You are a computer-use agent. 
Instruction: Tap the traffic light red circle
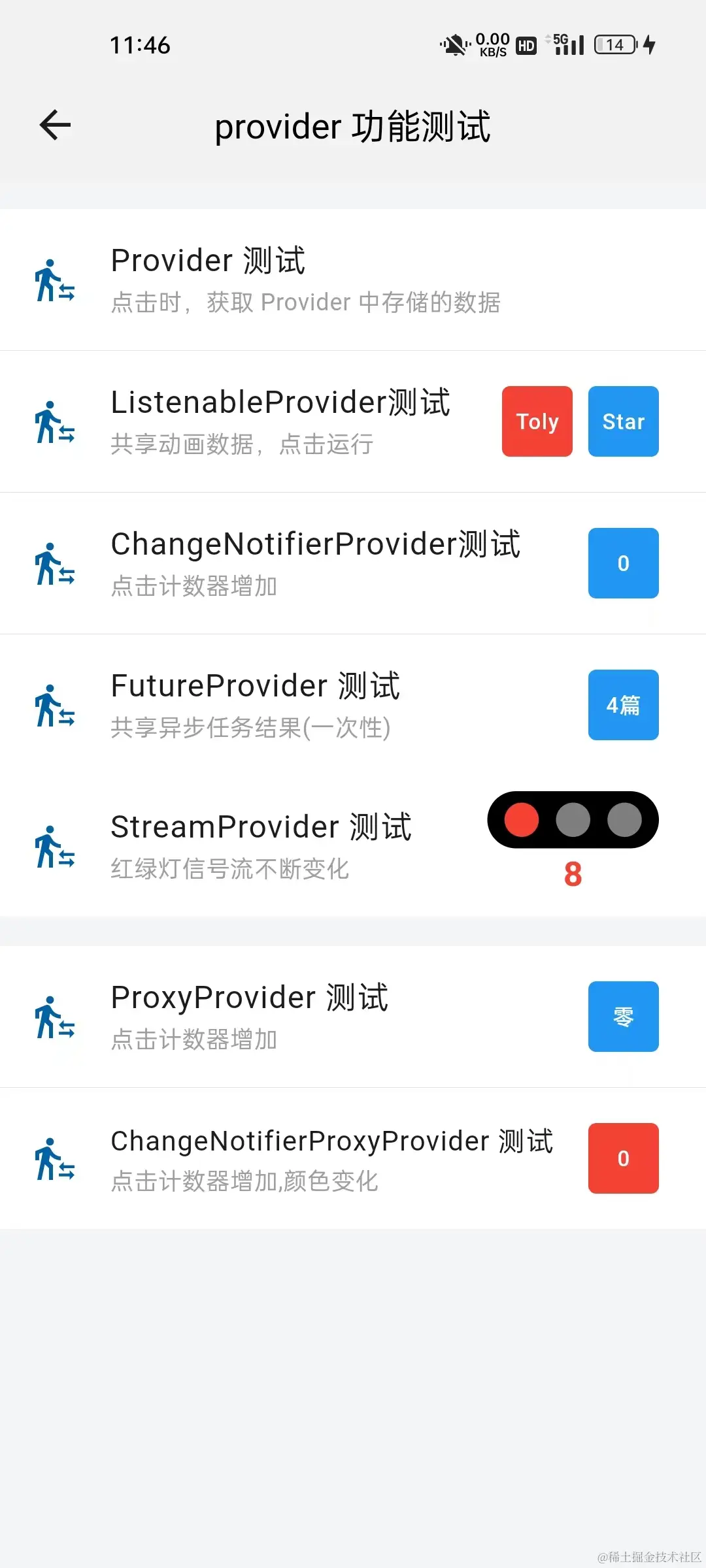pyautogui.click(x=520, y=819)
